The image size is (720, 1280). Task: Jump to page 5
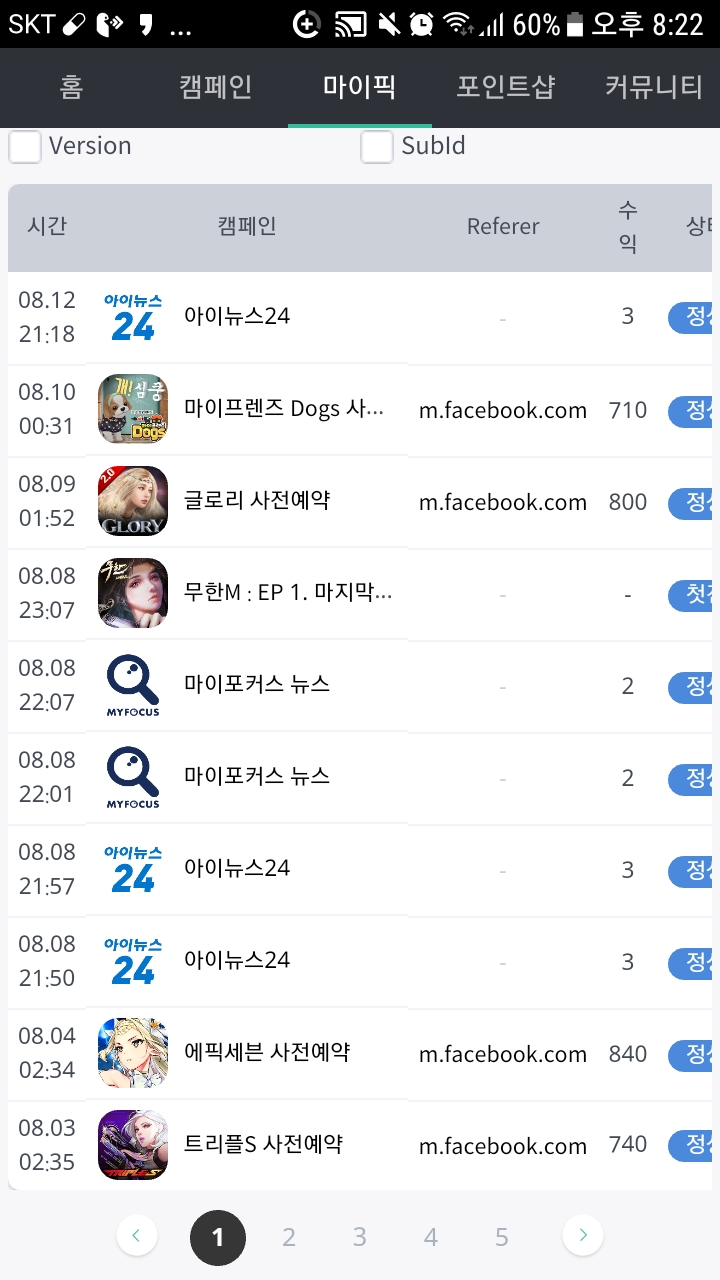(x=502, y=1238)
